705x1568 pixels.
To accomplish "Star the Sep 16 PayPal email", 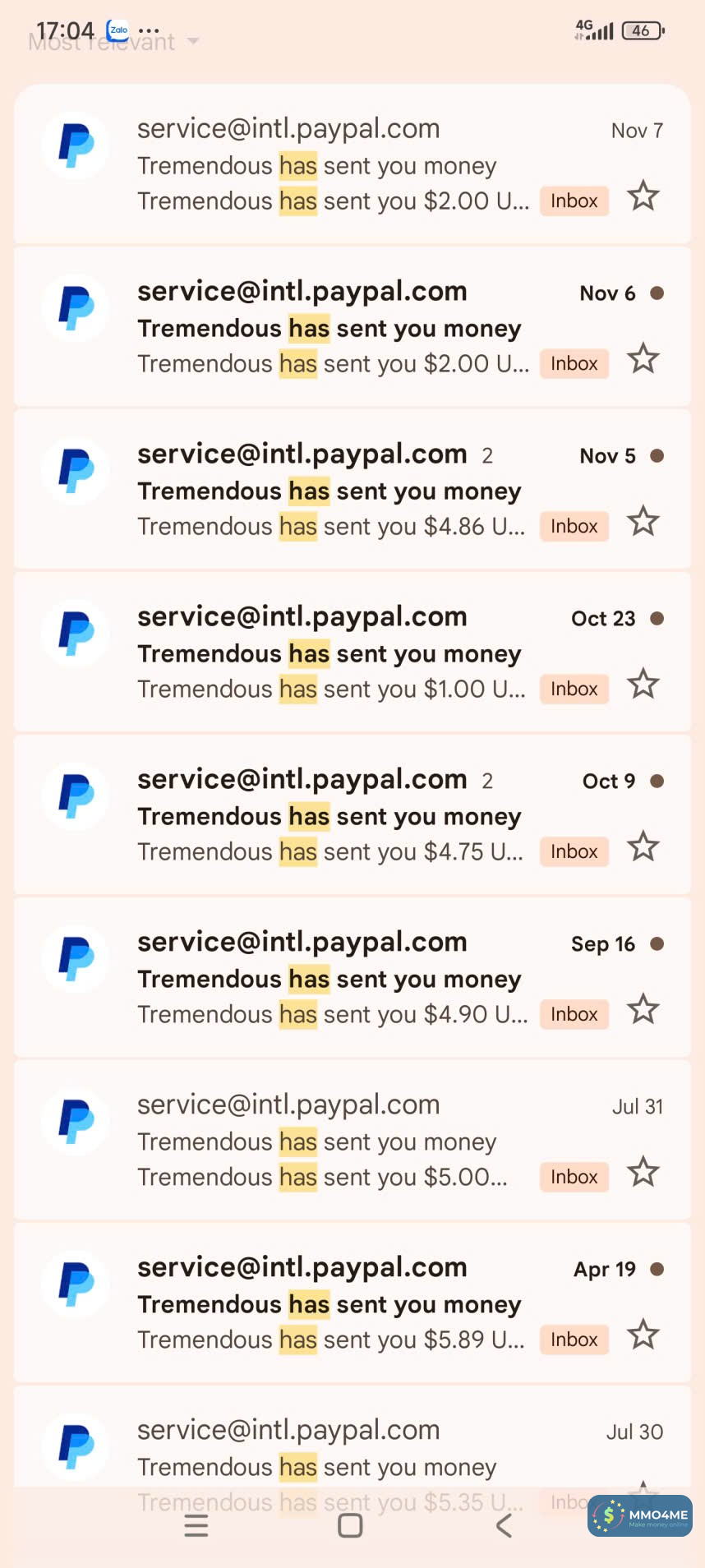I will (x=643, y=1010).
